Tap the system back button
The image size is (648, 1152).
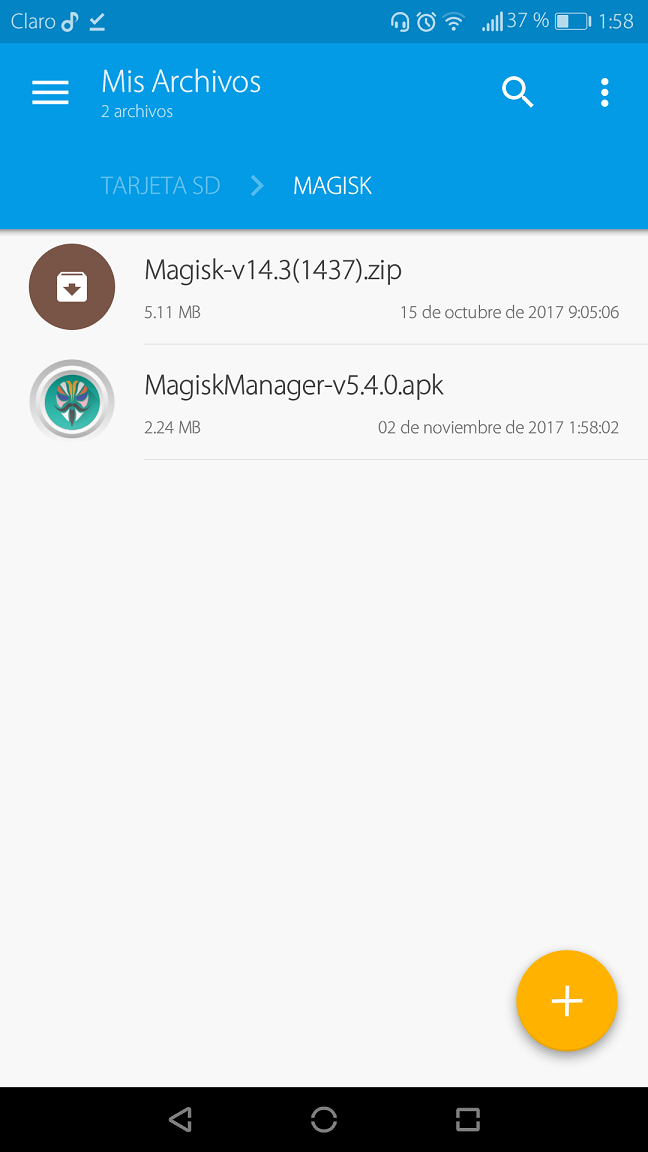pos(181,1119)
